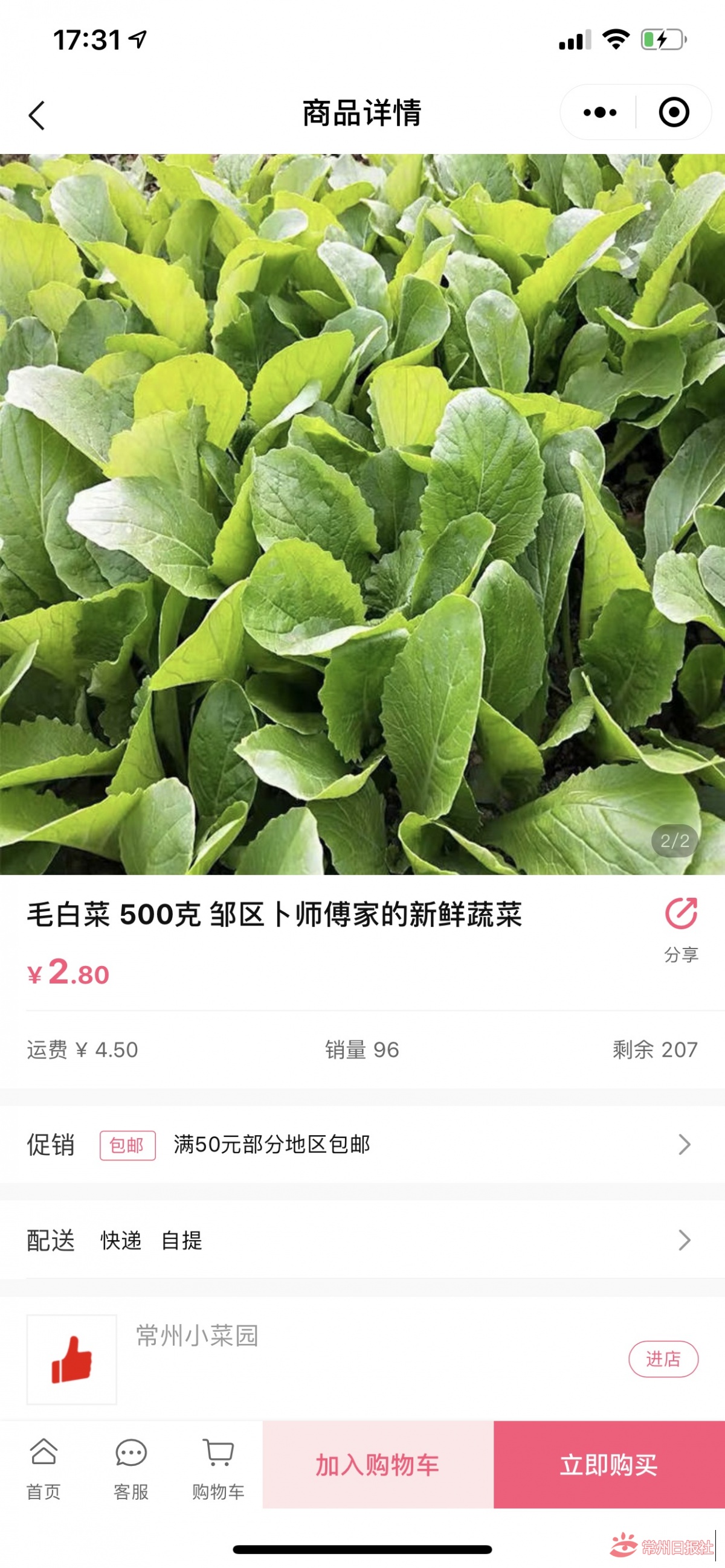Tap the back arrow to exit product details
This screenshot has width=725, height=1568.
[37, 116]
